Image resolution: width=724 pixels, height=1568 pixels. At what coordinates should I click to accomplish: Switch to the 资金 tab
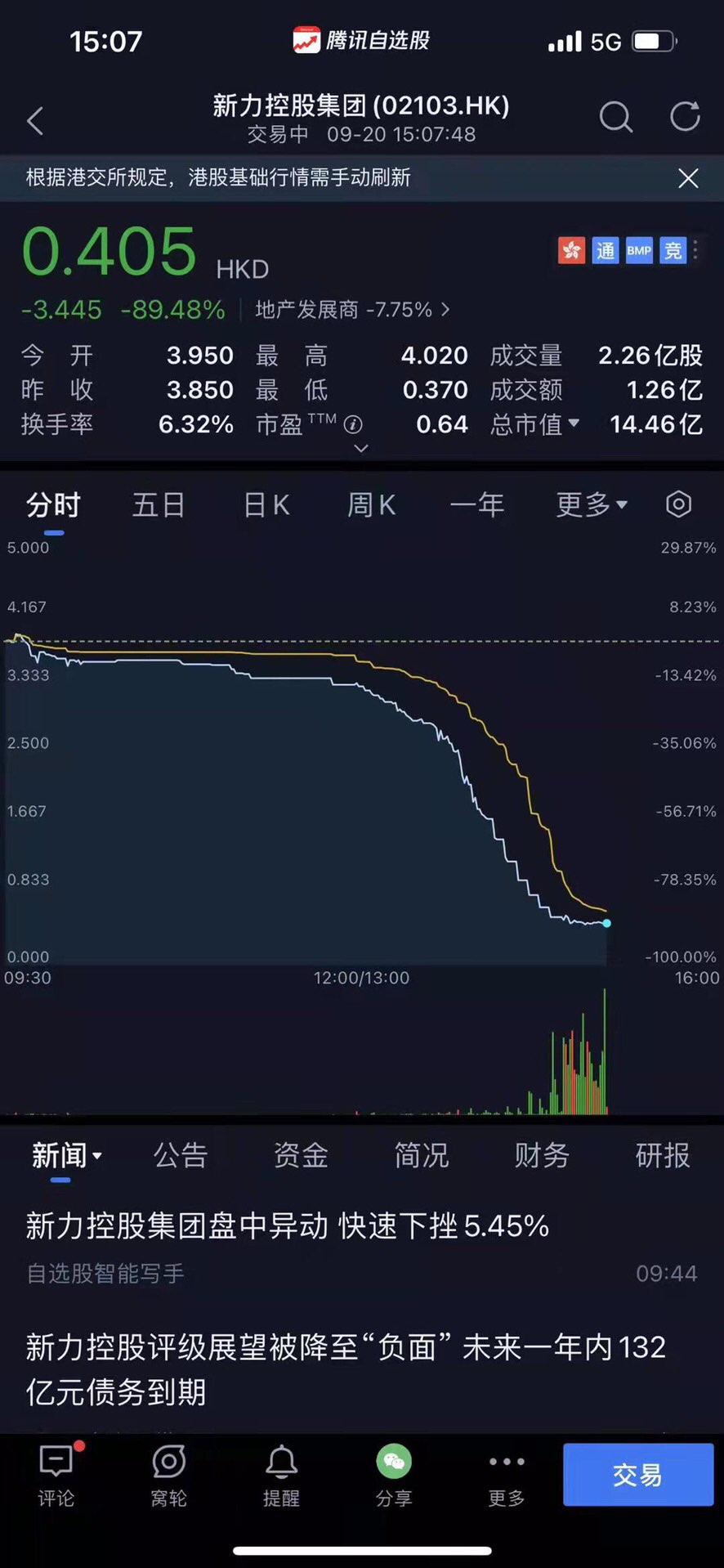301,1155
